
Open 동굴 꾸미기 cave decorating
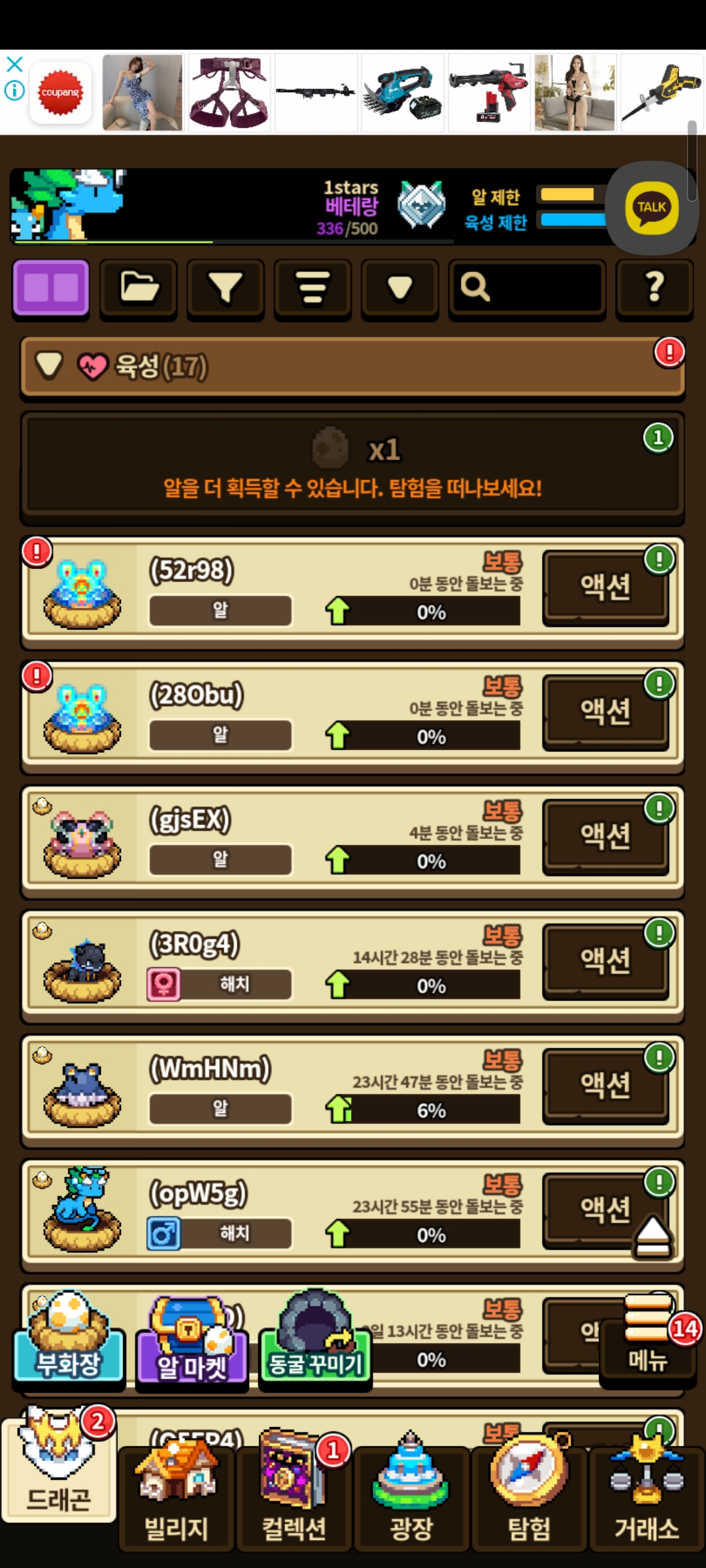pyautogui.click(x=315, y=1339)
